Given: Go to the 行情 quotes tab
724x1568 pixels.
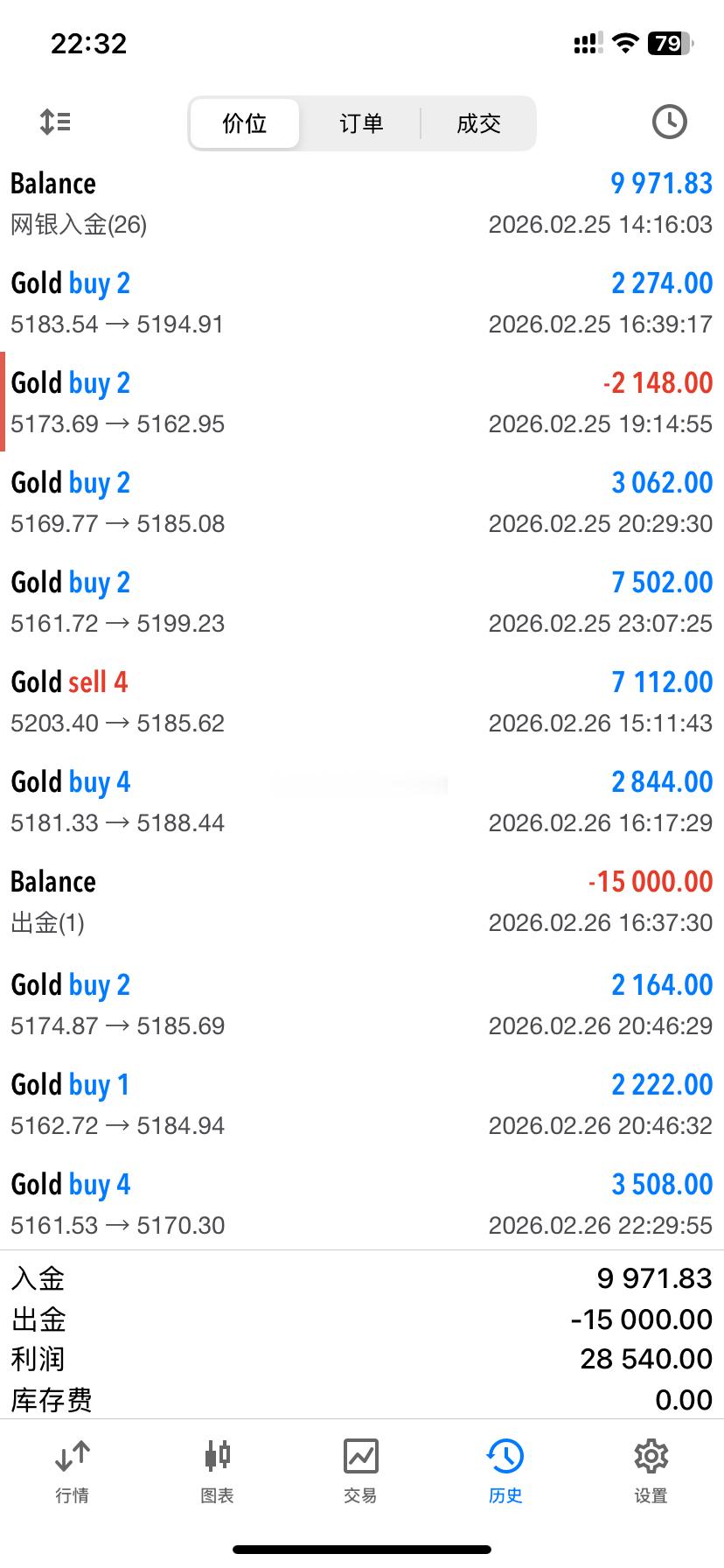Looking at the screenshot, I should [72, 1472].
